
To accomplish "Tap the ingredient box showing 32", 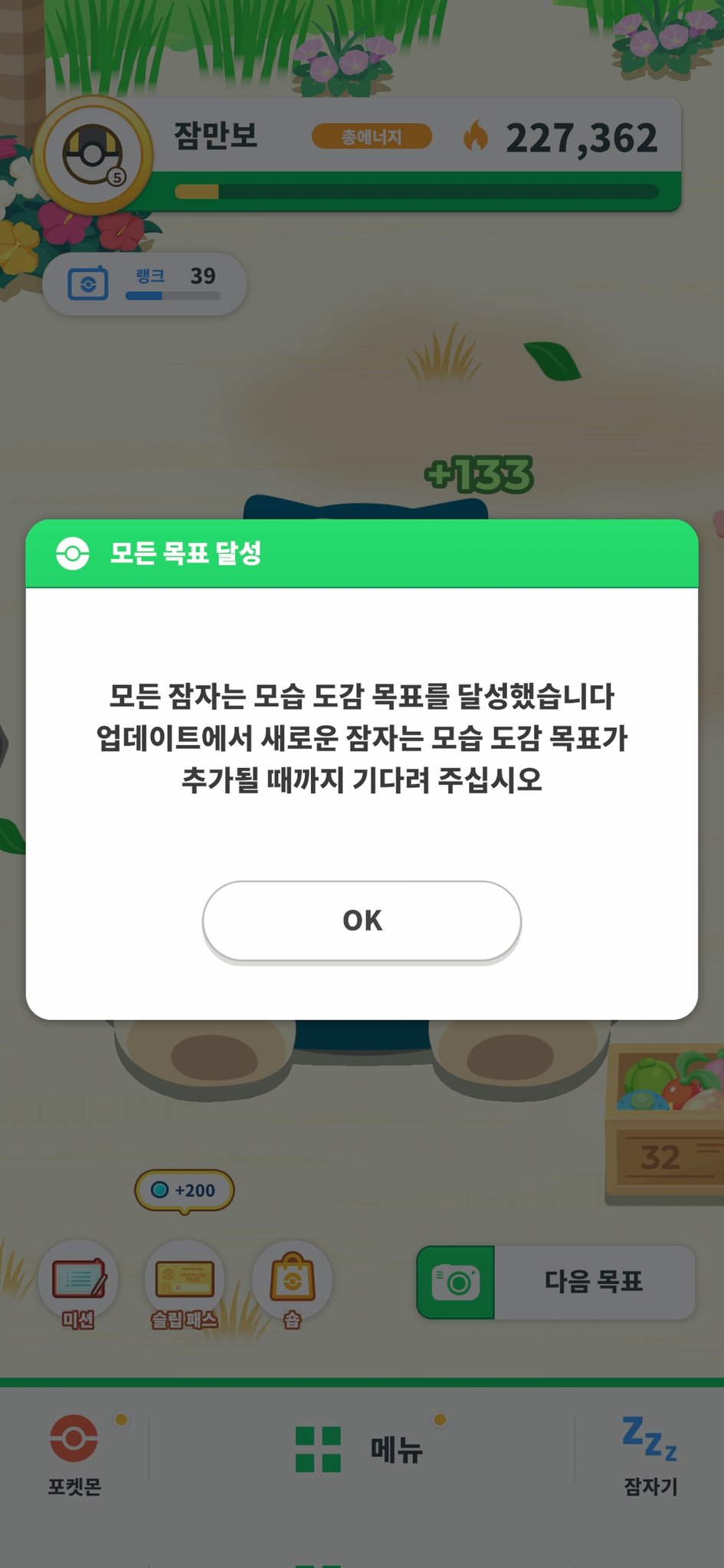I will [x=665, y=1125].
